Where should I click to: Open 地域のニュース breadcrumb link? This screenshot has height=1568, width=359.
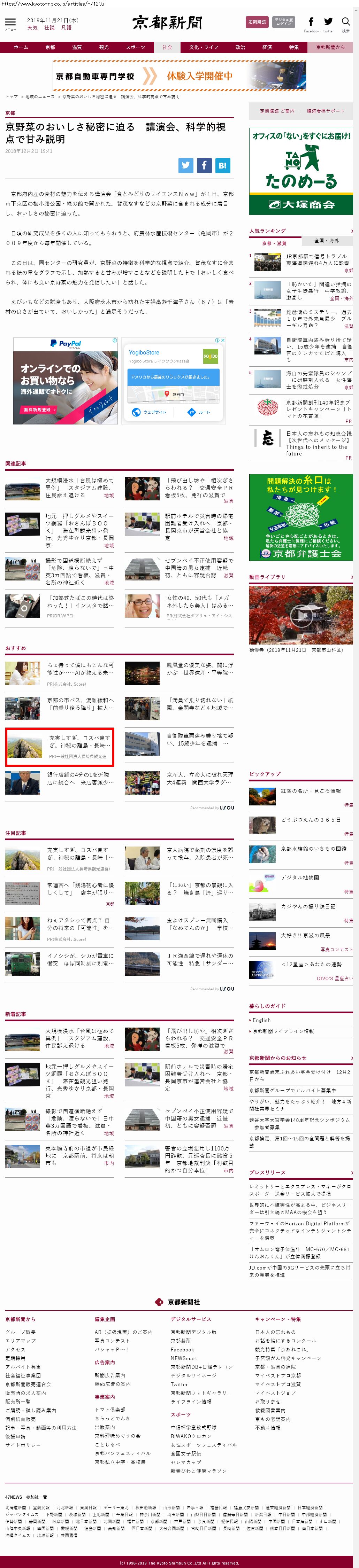pos(40,97)
